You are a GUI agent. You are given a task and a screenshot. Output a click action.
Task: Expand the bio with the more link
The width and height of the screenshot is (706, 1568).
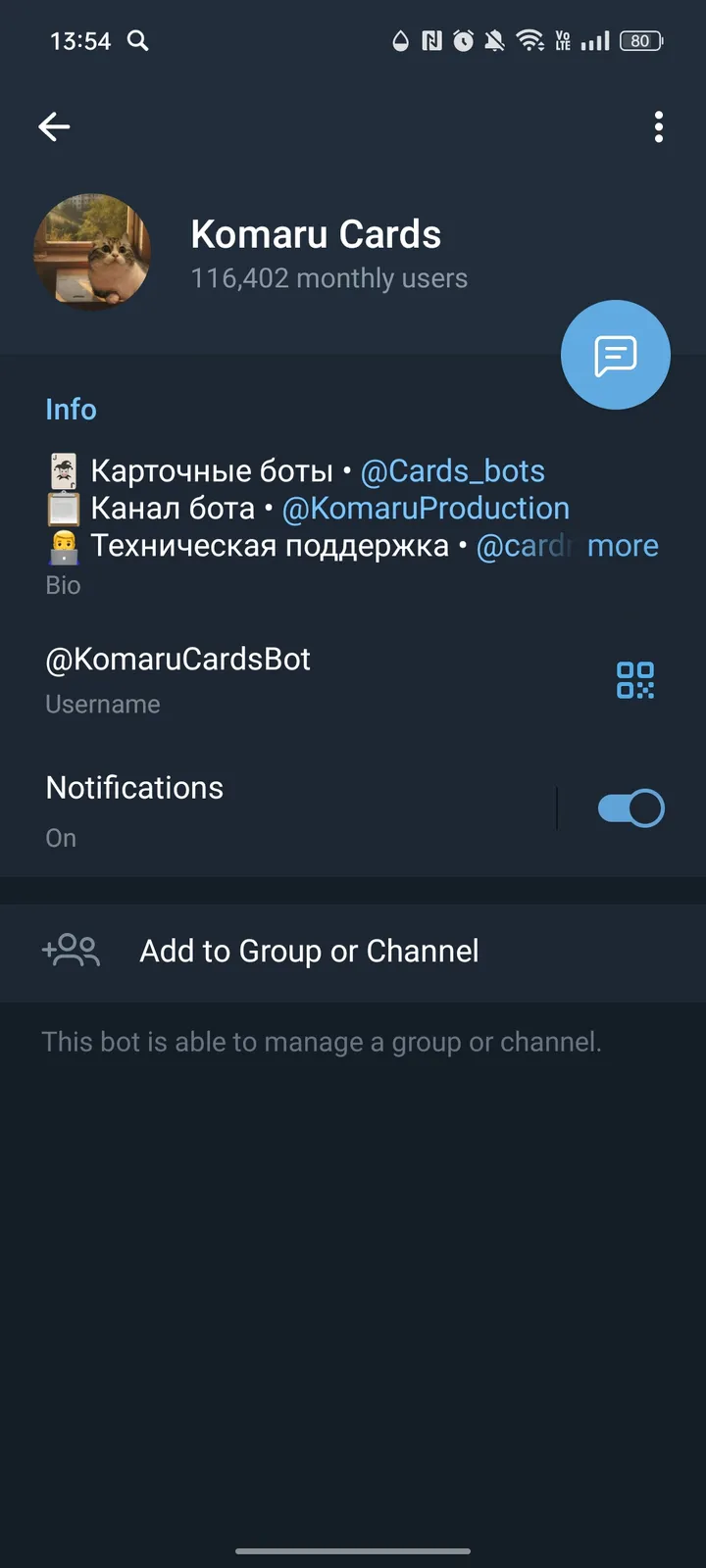(x=624, y=546)
